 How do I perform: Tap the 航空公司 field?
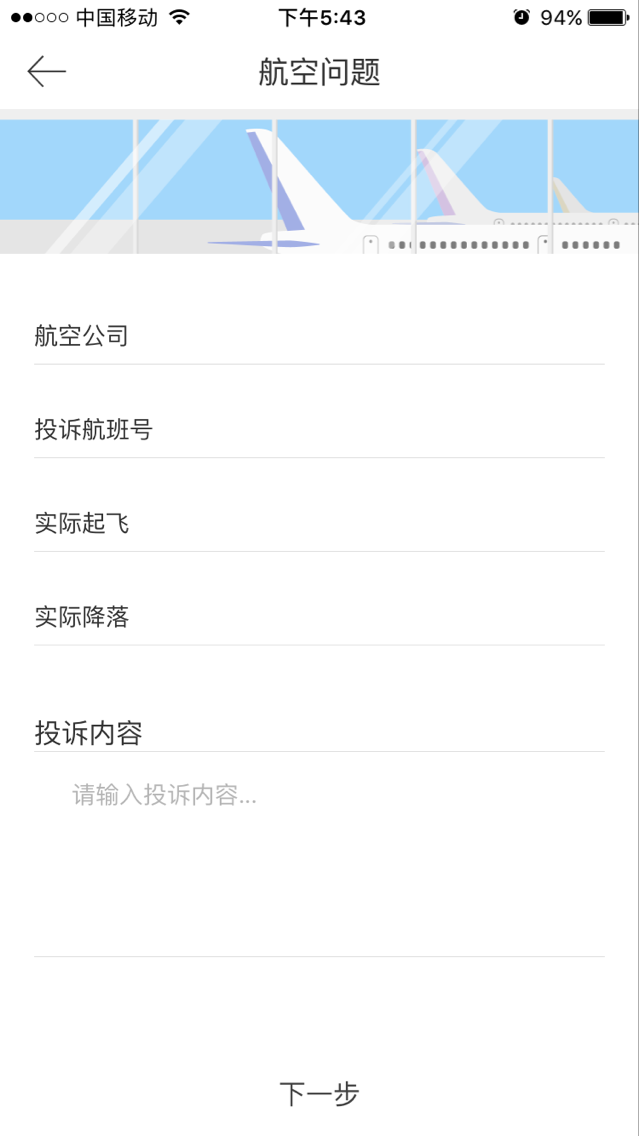(319, 337)
